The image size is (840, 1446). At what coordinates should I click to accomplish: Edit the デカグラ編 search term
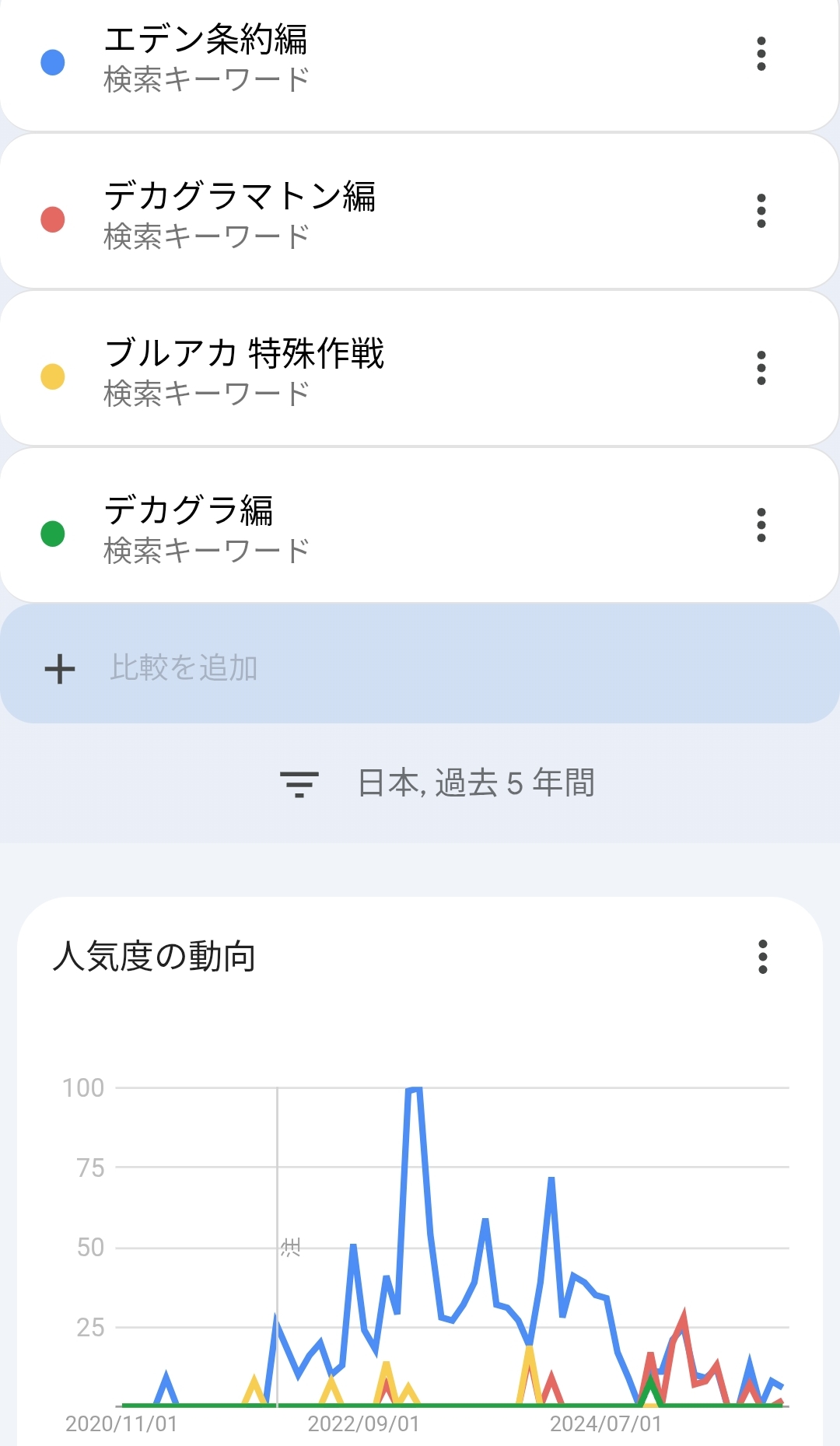point(189,512)
